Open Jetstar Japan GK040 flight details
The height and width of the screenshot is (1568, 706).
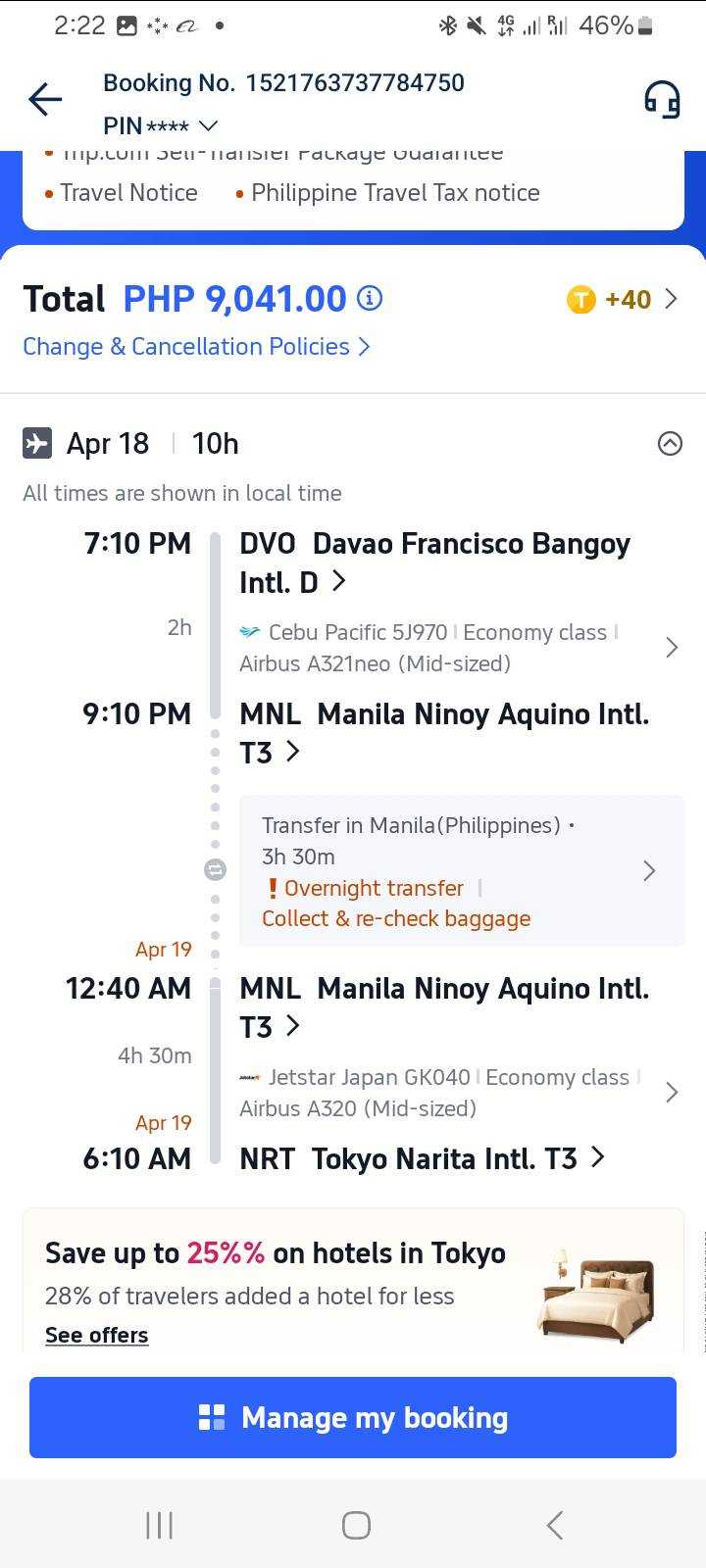point(456,1093)
